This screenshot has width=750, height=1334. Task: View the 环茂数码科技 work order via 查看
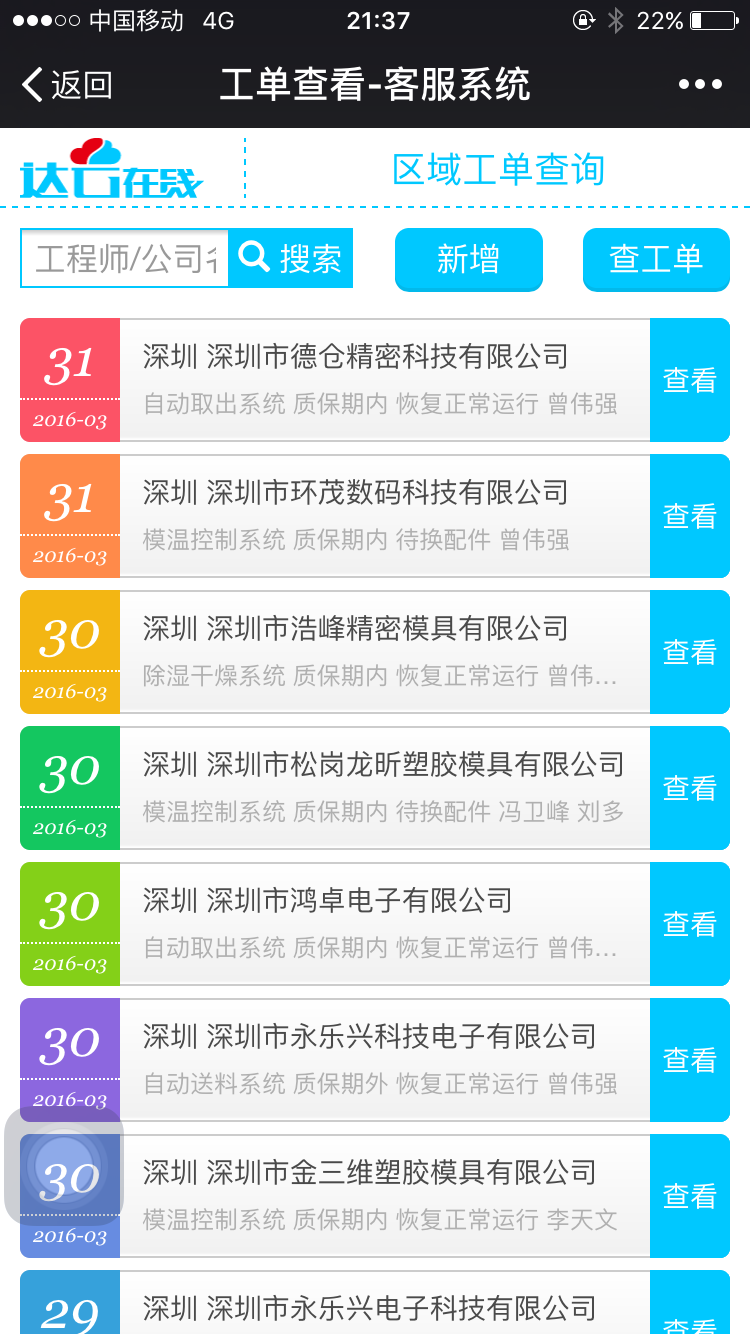[690, 516]
